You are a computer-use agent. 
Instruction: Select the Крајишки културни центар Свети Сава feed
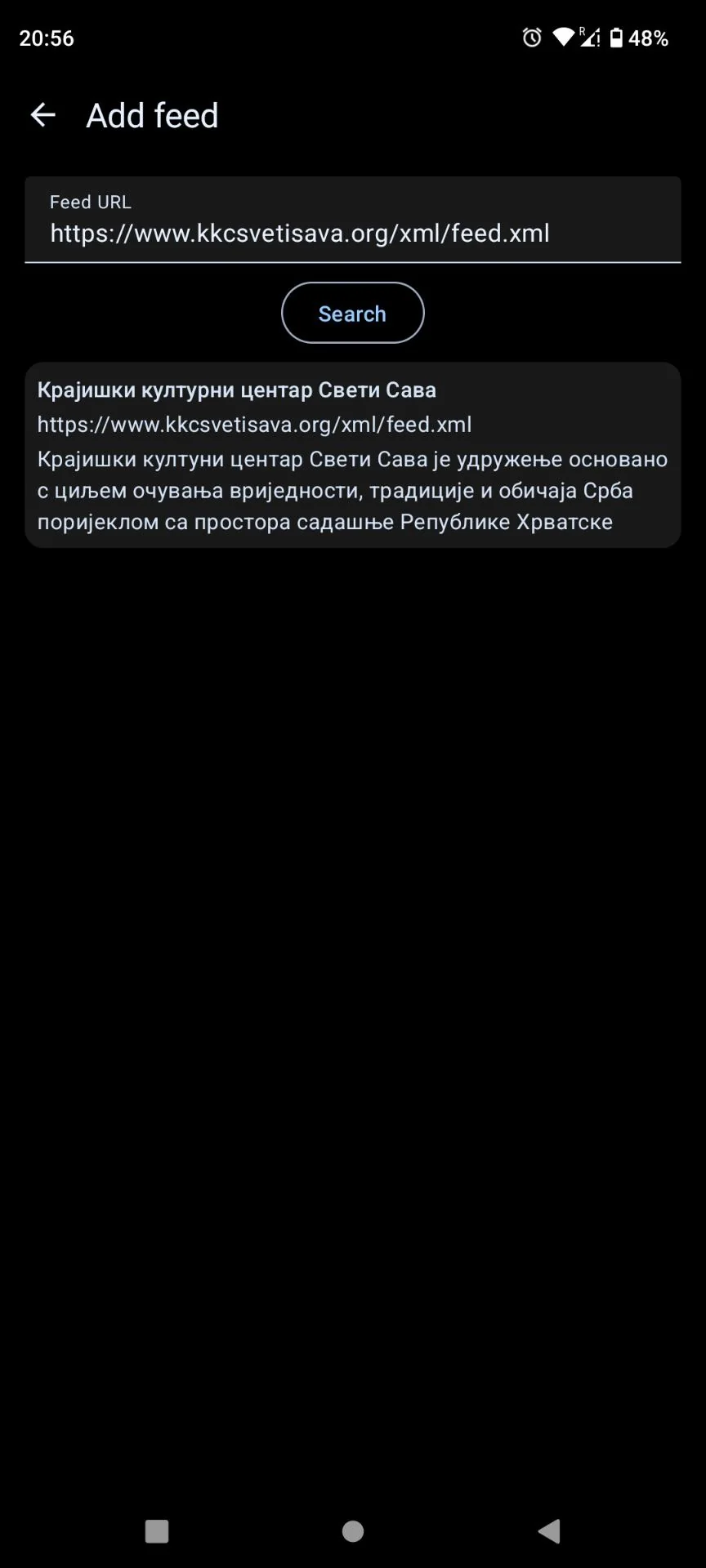[x=352, y=455]
